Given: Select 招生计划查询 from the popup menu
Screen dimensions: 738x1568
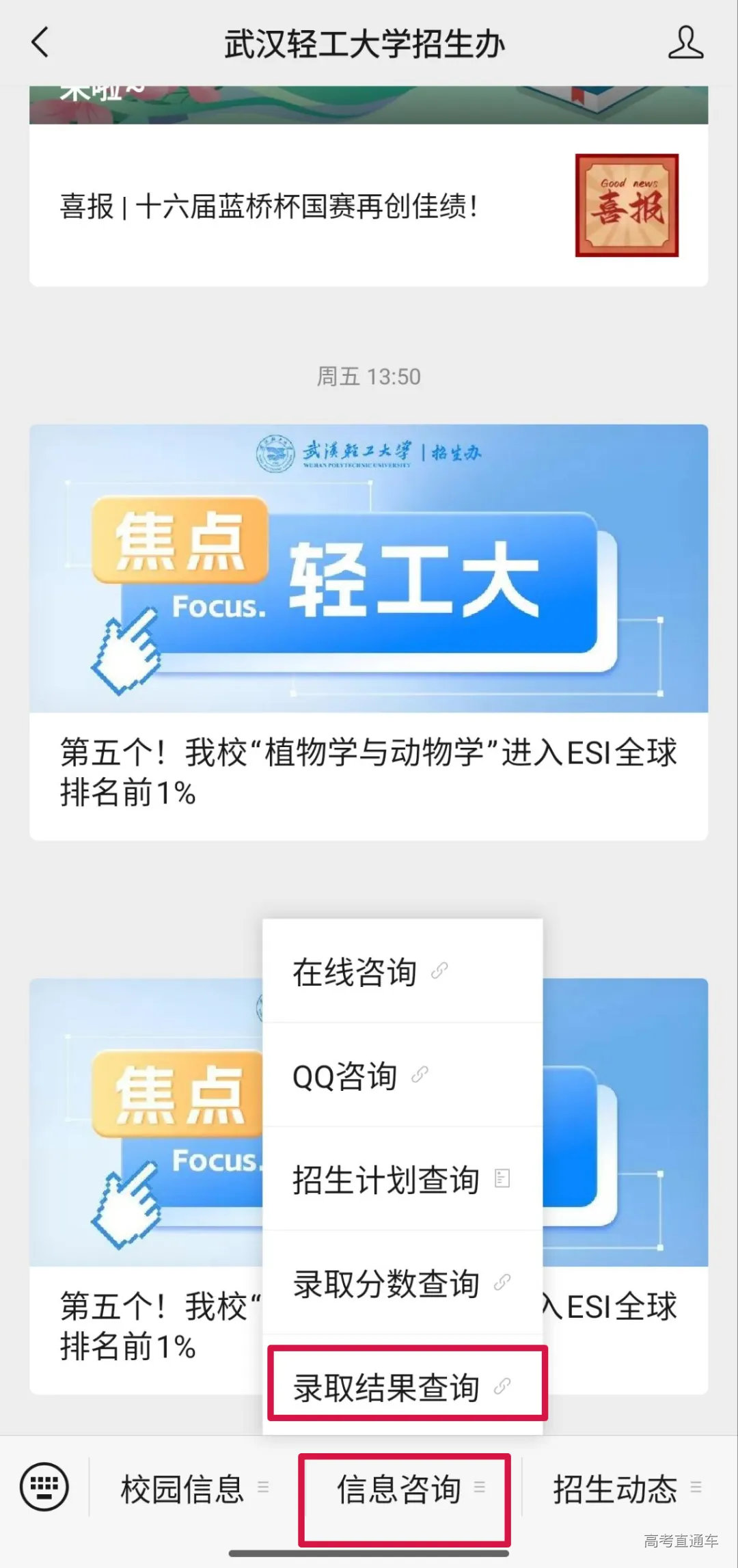Looking at the screenshot, I should [386, 1178].
